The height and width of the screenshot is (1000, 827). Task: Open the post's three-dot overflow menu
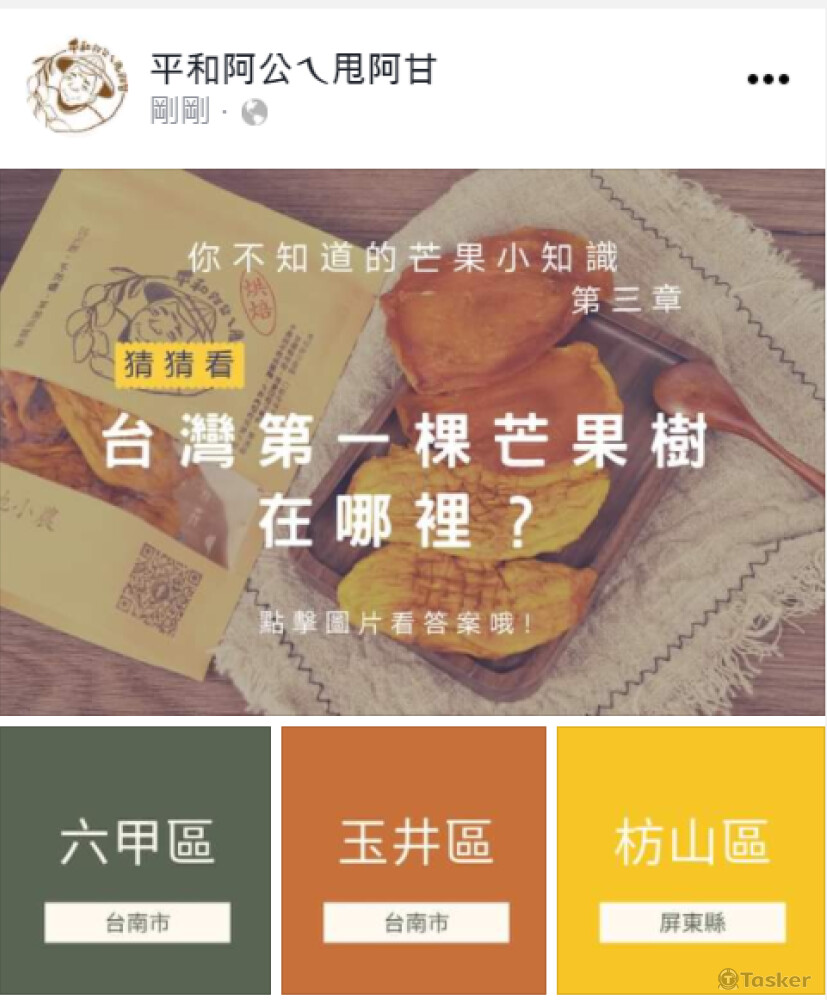pyautogui.click(x=767, y=80)
